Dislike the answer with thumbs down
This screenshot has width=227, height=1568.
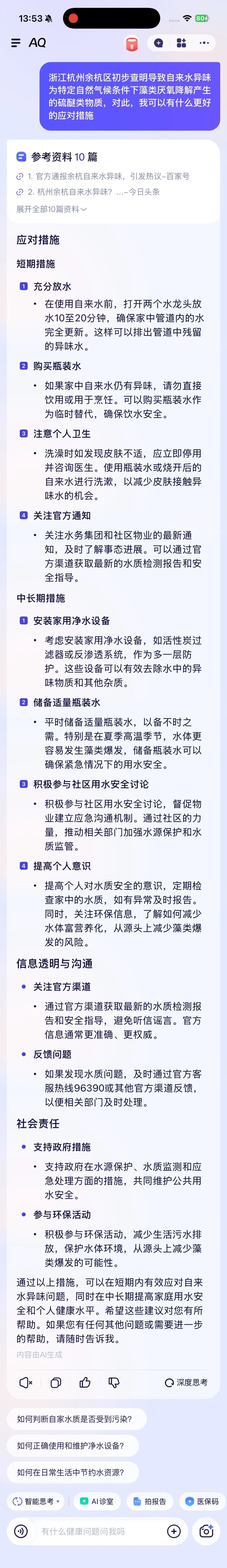tap(114, 1382)
